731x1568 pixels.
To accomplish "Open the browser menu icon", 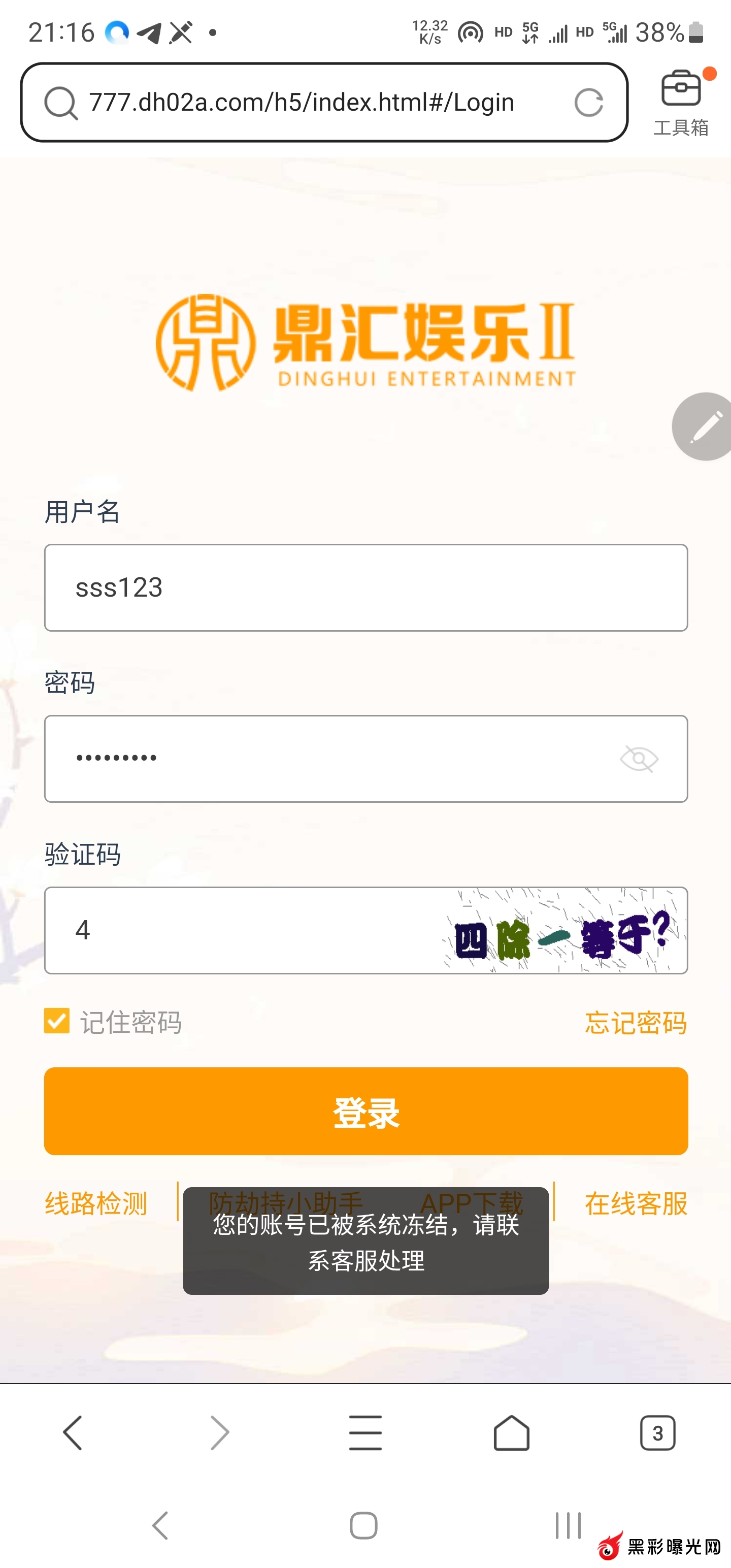I will click(365, 1432).
